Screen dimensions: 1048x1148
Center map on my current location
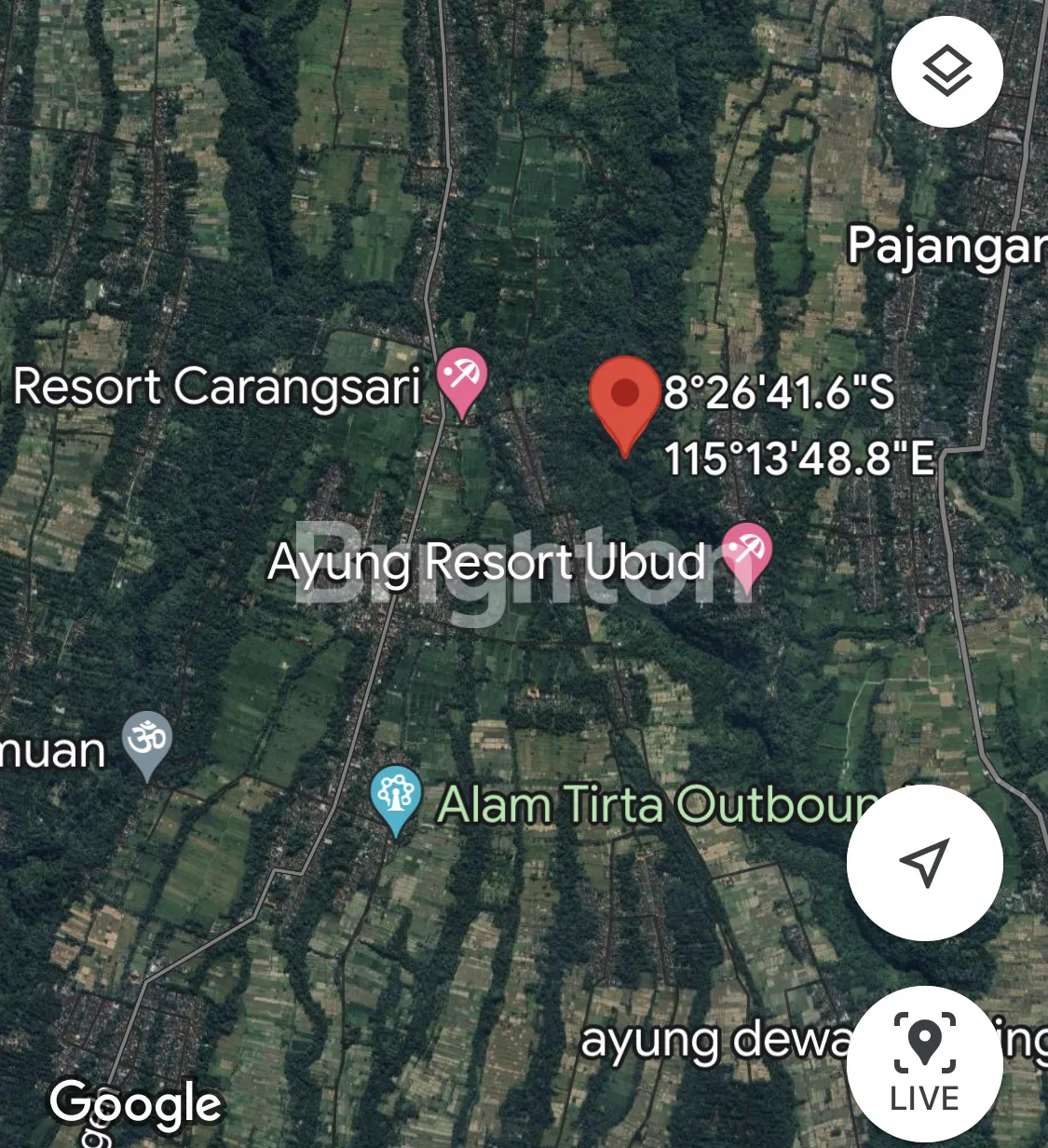(x=924, y=862)
